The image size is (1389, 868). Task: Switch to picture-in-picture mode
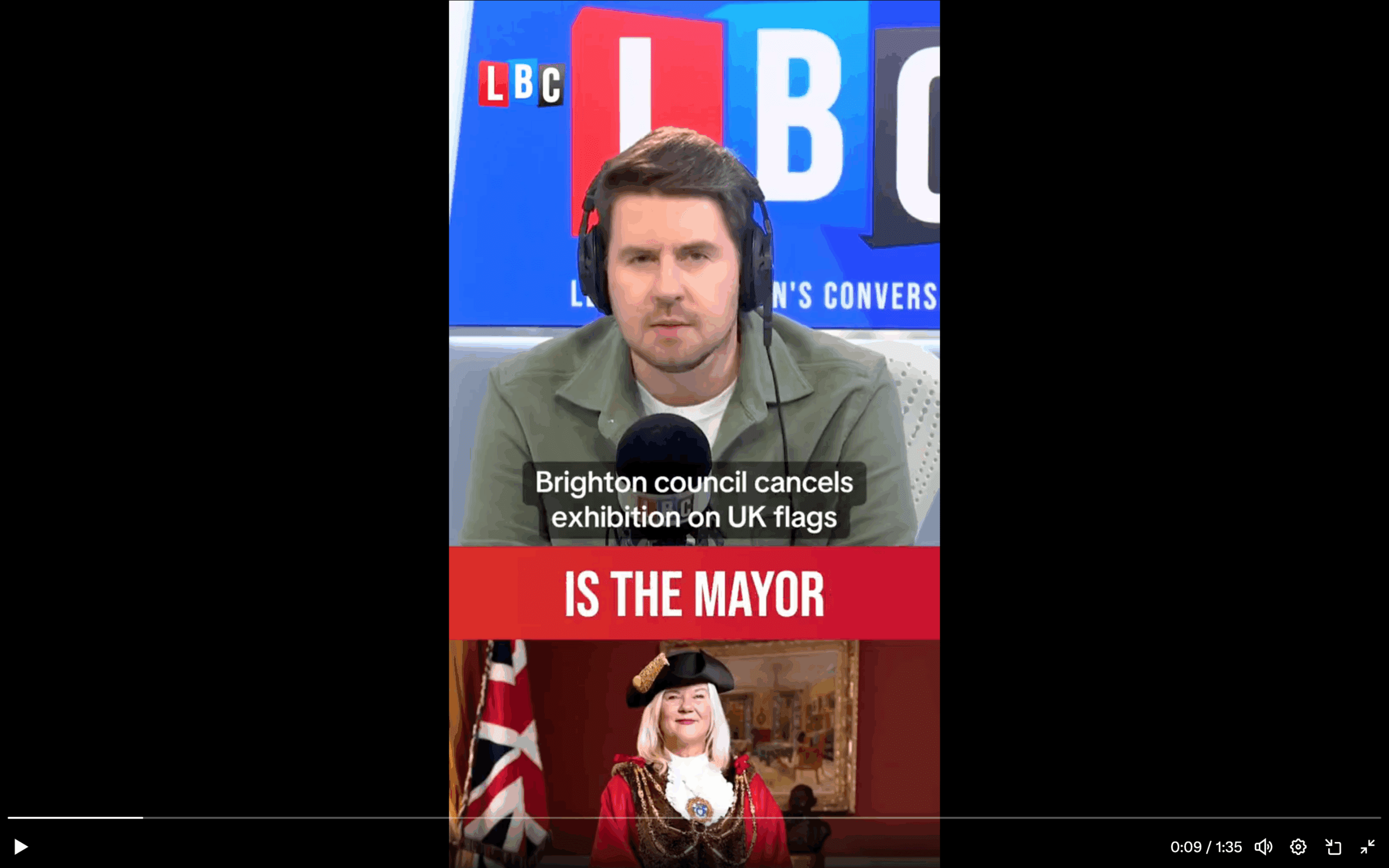point(1333,847)
